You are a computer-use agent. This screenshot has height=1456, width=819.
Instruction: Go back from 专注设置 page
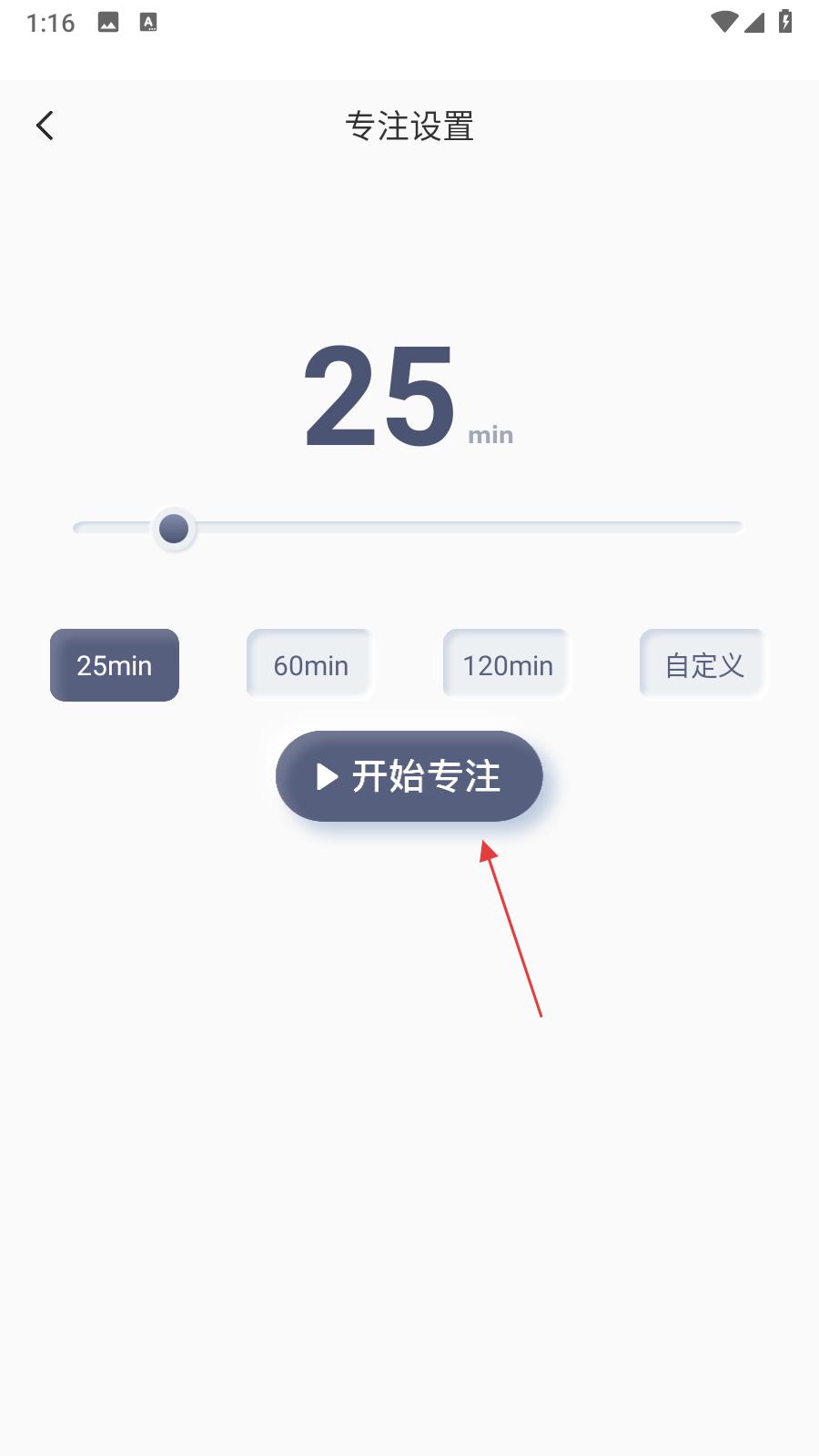[45, 126]
